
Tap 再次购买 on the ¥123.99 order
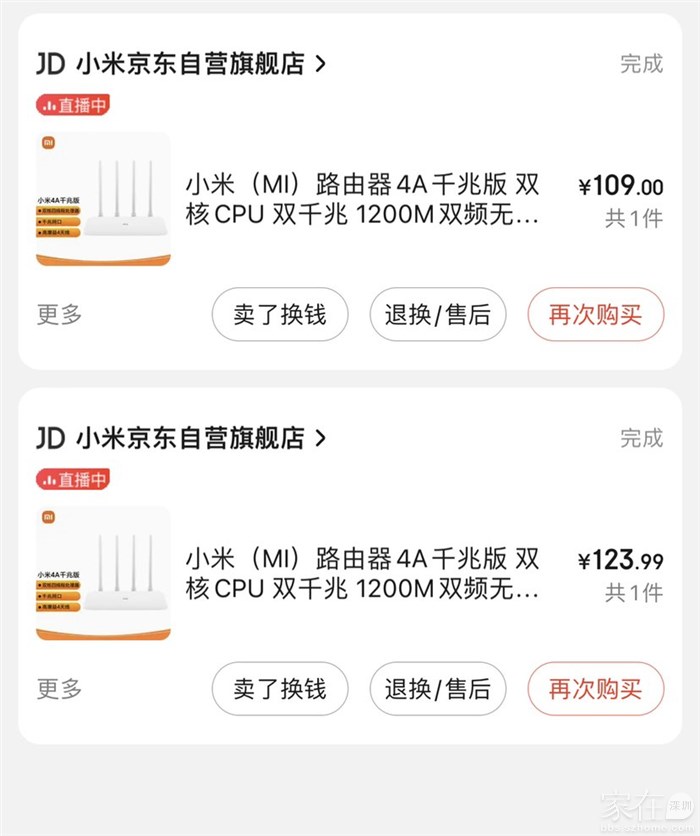pos(595,688)
